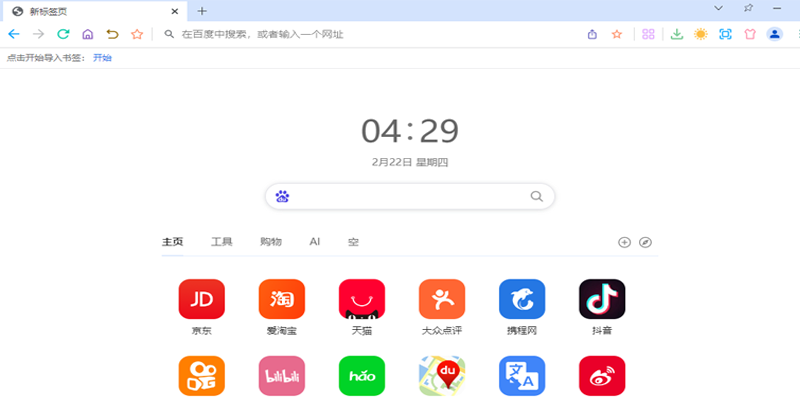Go back to the previous page
Image resolution: width=800 pixels, height=400 pixels.
[x=14, y=34]
